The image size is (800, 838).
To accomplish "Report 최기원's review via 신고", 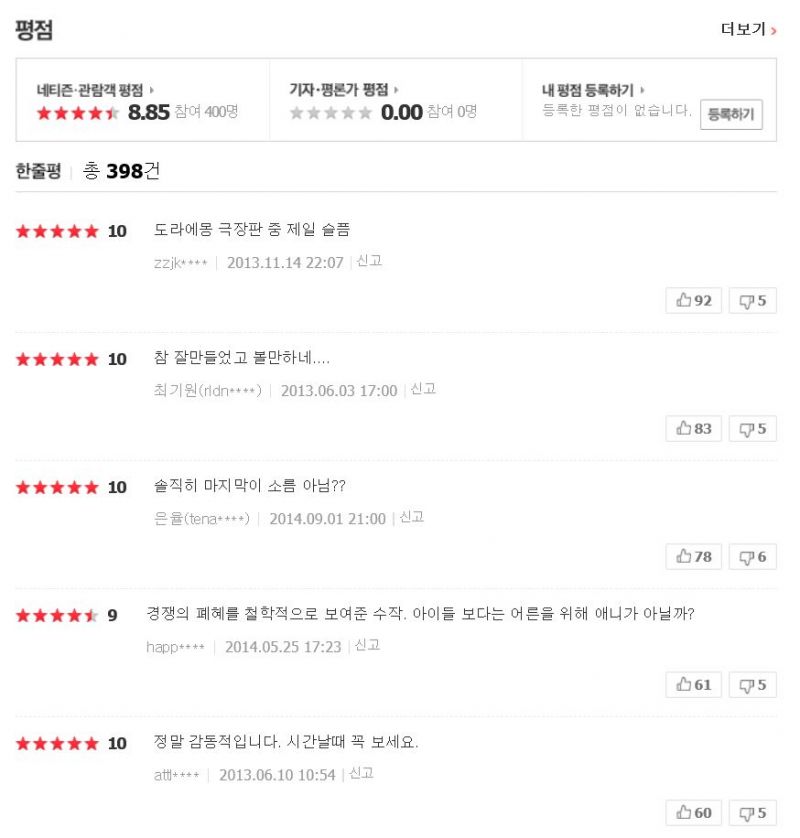I will pos(423,389).
